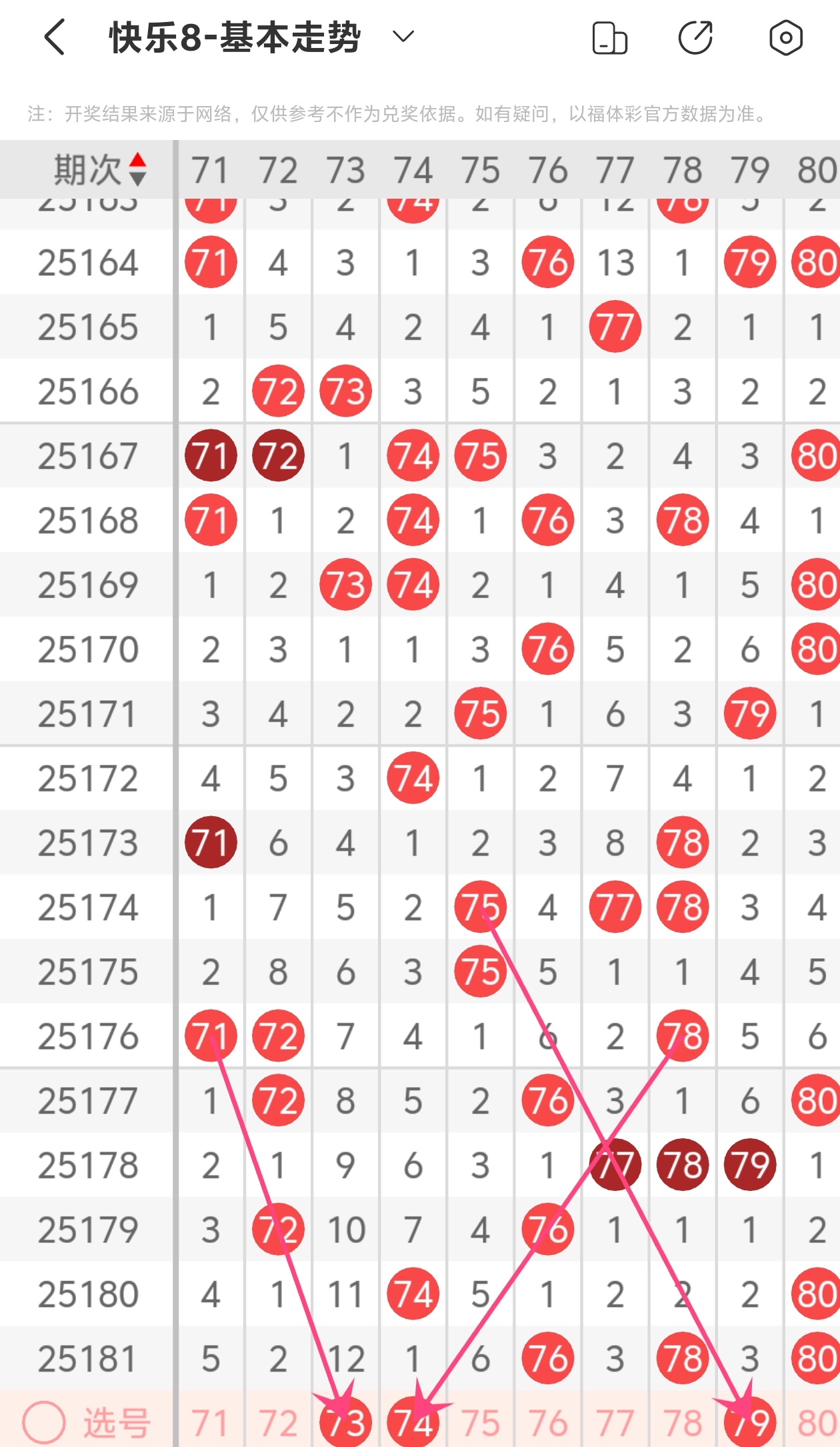Image resolution: width=840 pixels, height=1447 pixels.
Task: Share this trend chart
Action: coord(695,37)
